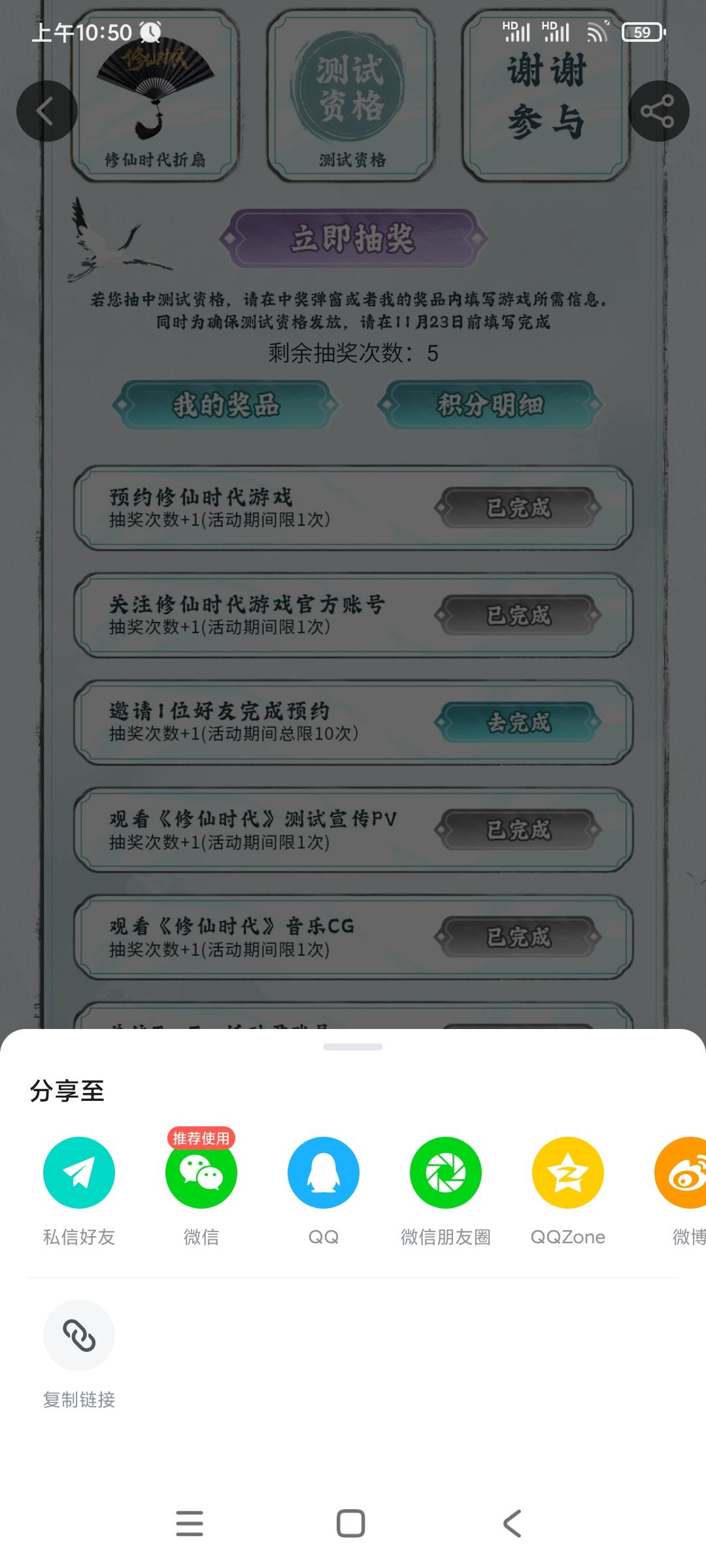706x1568 pixels.
Task: Open 我的奖品 (My Prizes)
Action: click(226, 405)
